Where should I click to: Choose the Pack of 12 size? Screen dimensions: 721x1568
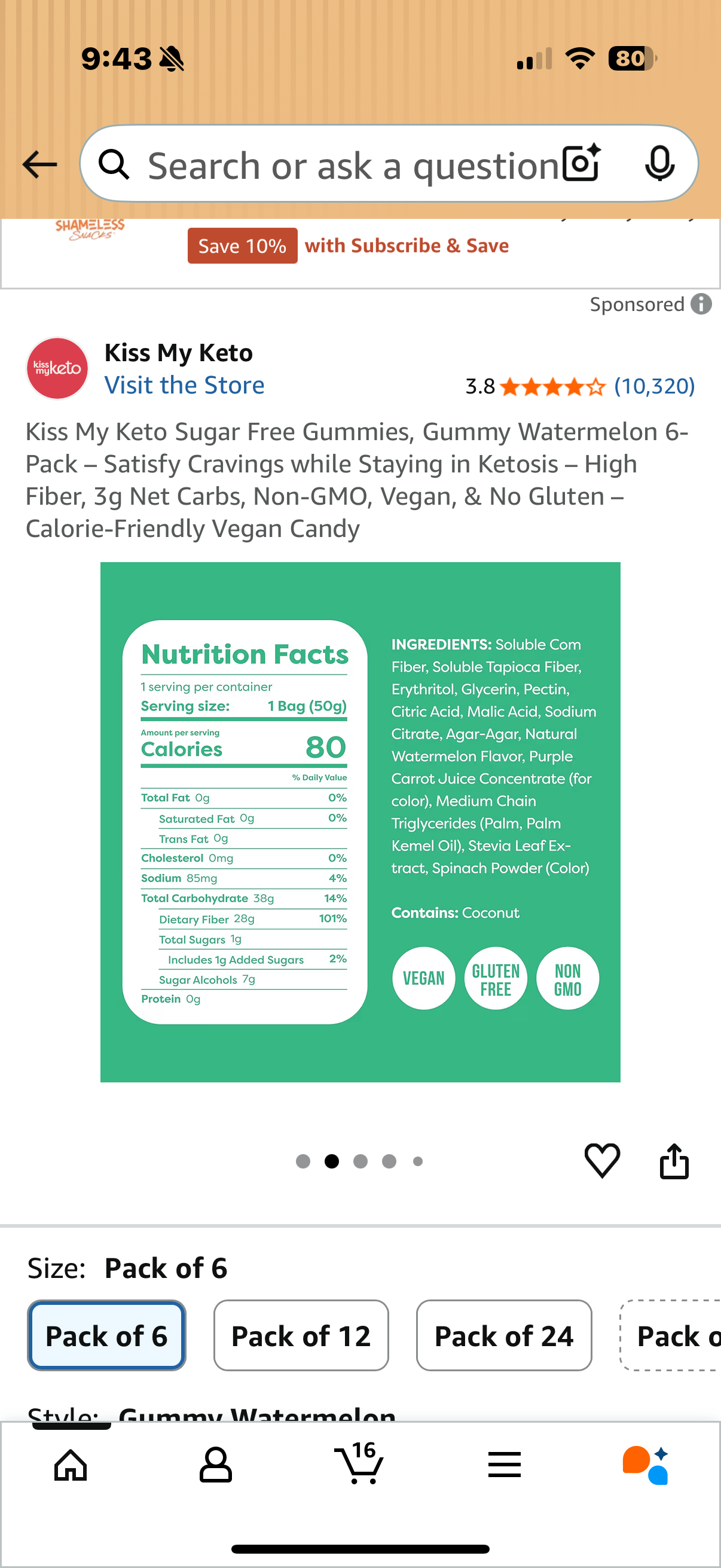[301, 1336]
